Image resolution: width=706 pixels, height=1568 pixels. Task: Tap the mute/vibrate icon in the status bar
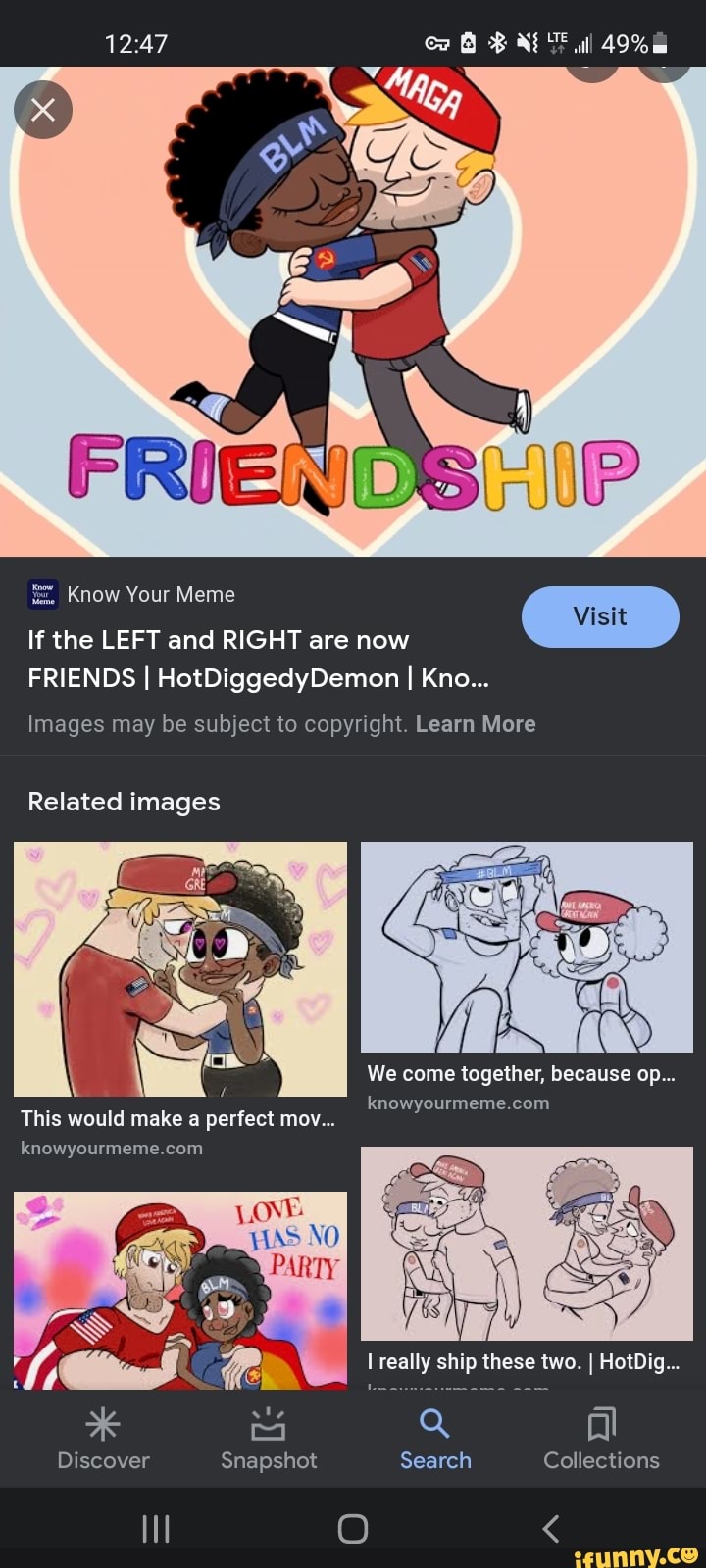(528, 42)
